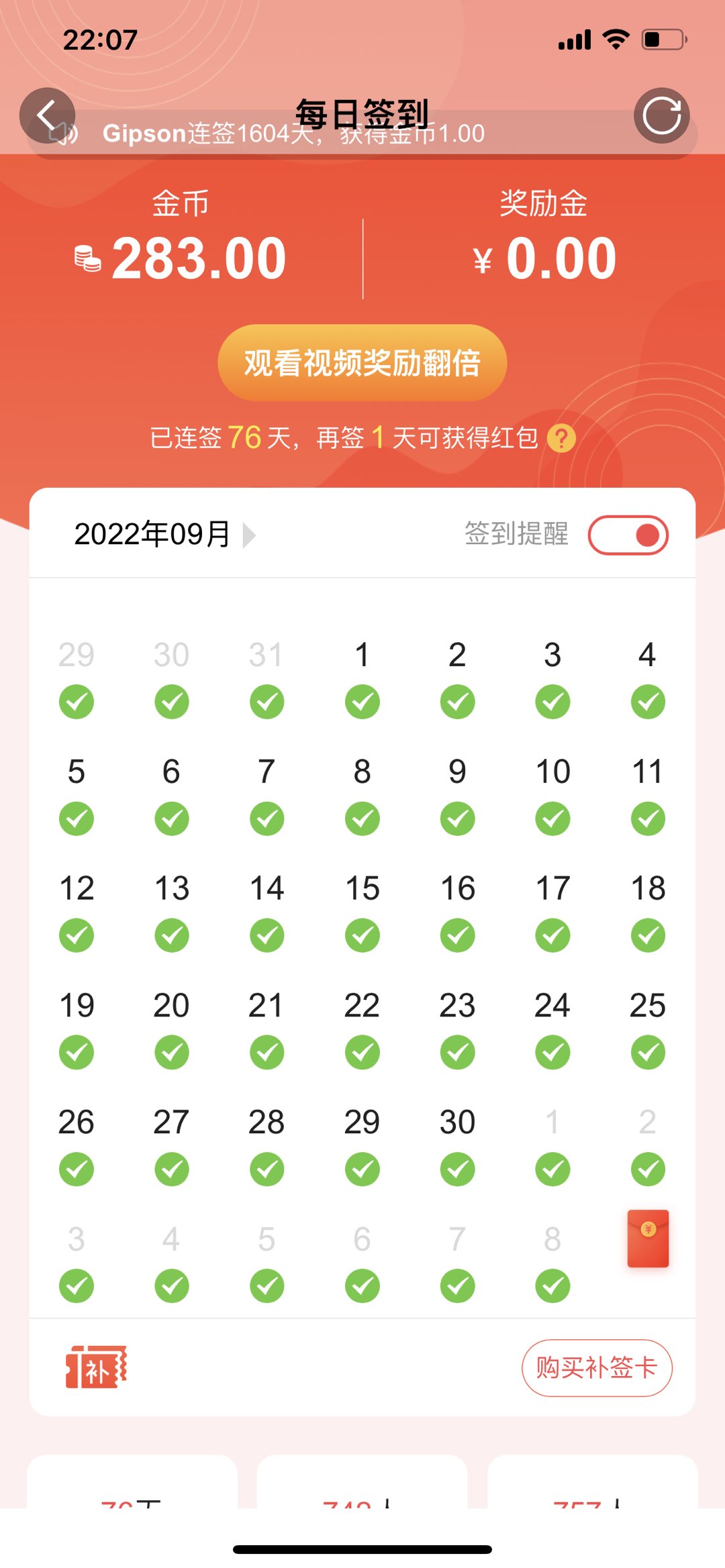Tap 购买补签卡 button
Screen dimensions: 725x1568
click(596, 1367)
